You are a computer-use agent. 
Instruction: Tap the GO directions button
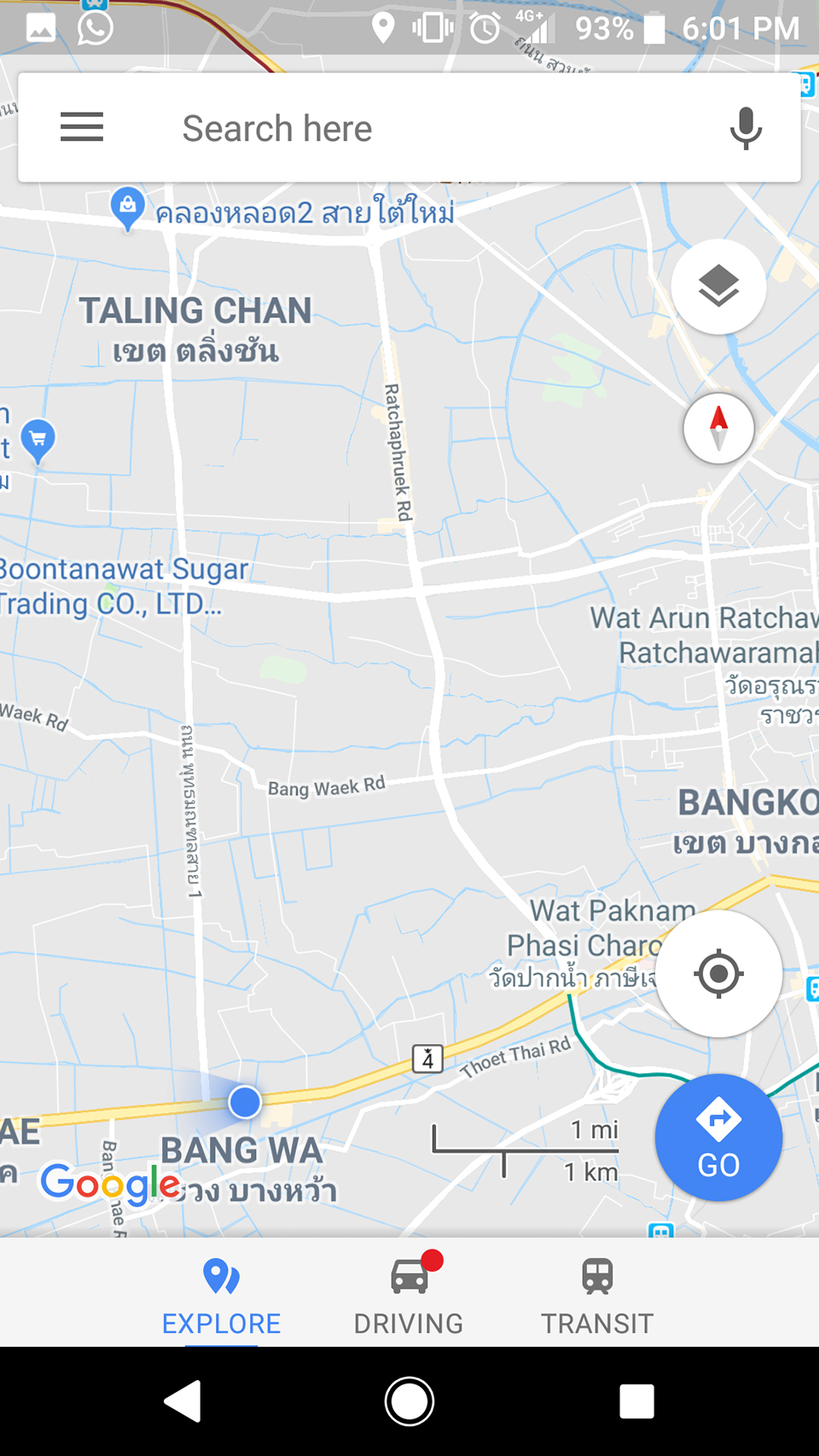click(x=718, y=1138)
